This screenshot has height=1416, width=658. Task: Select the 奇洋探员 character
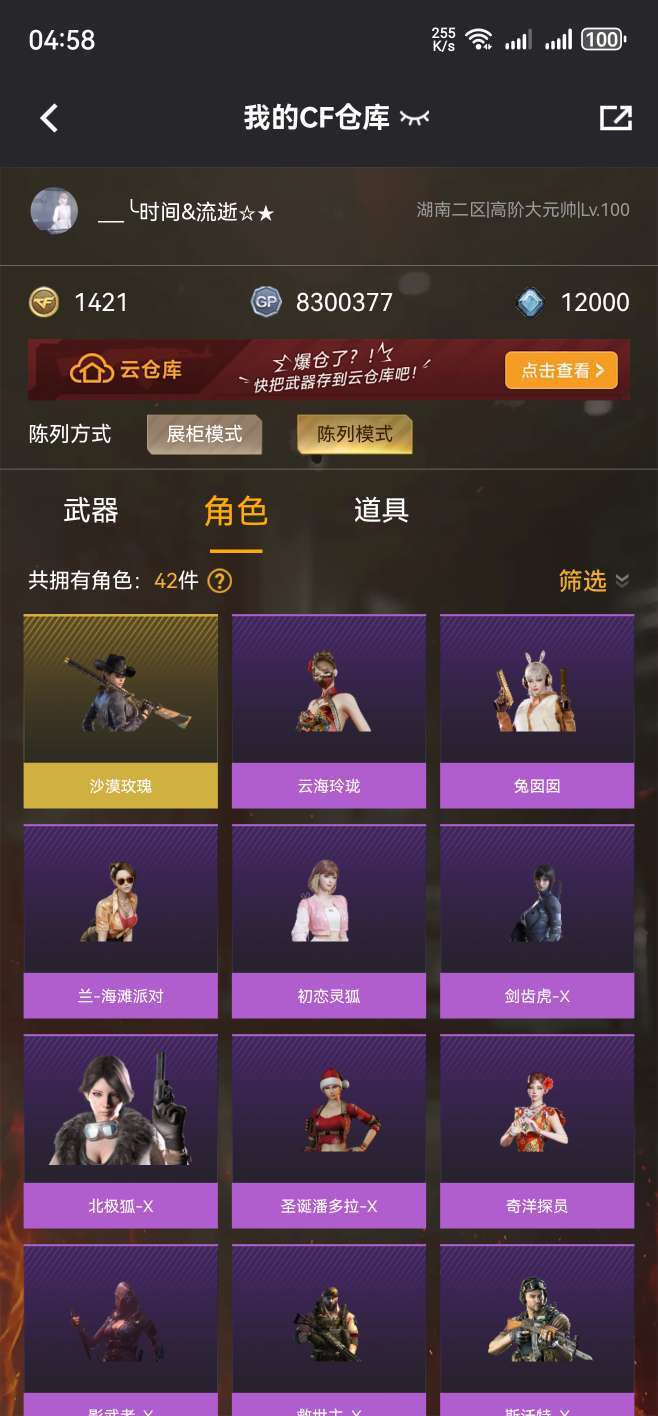tap(537, 1130)
